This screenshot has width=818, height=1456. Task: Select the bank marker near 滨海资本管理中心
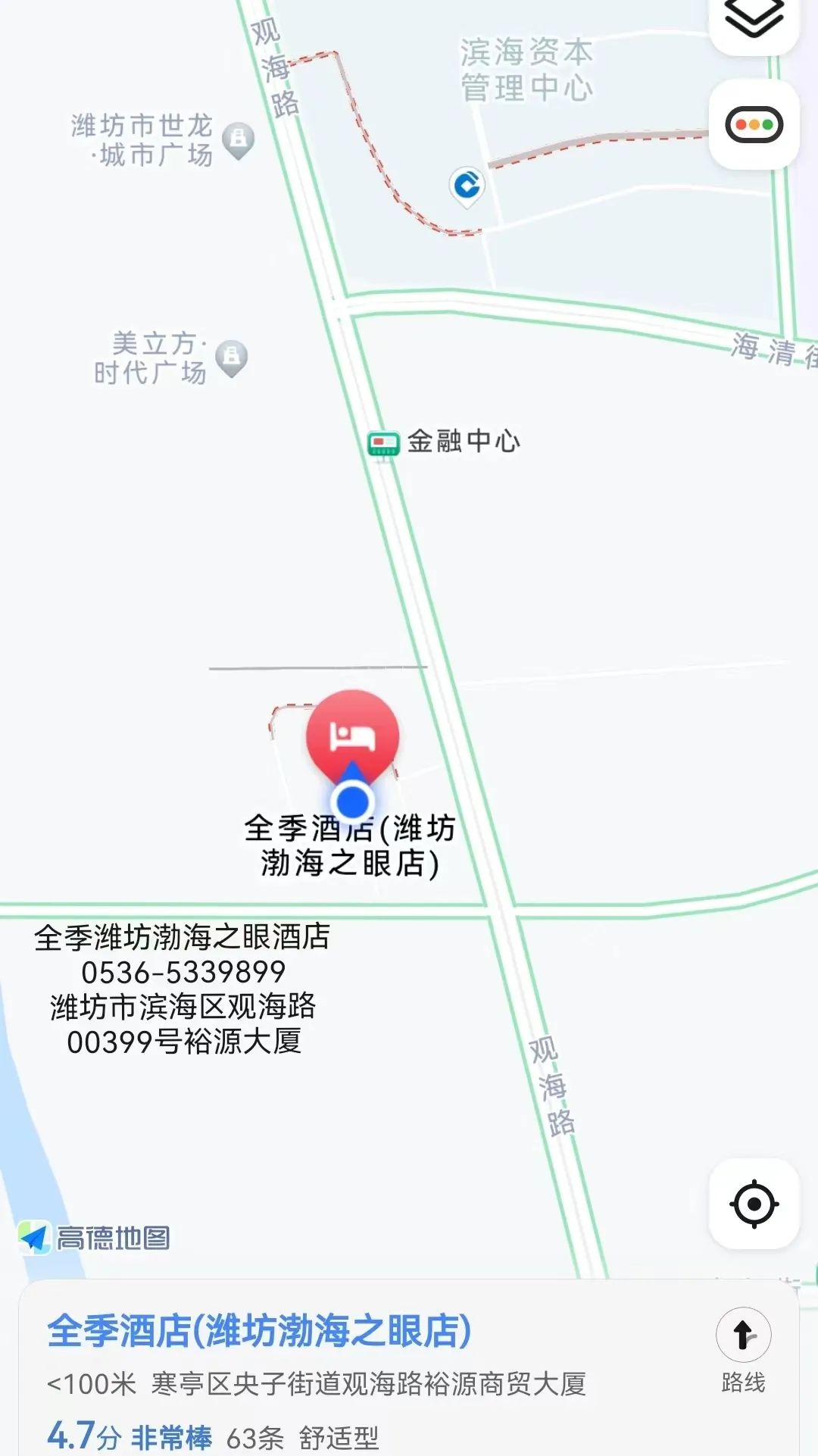467,186
